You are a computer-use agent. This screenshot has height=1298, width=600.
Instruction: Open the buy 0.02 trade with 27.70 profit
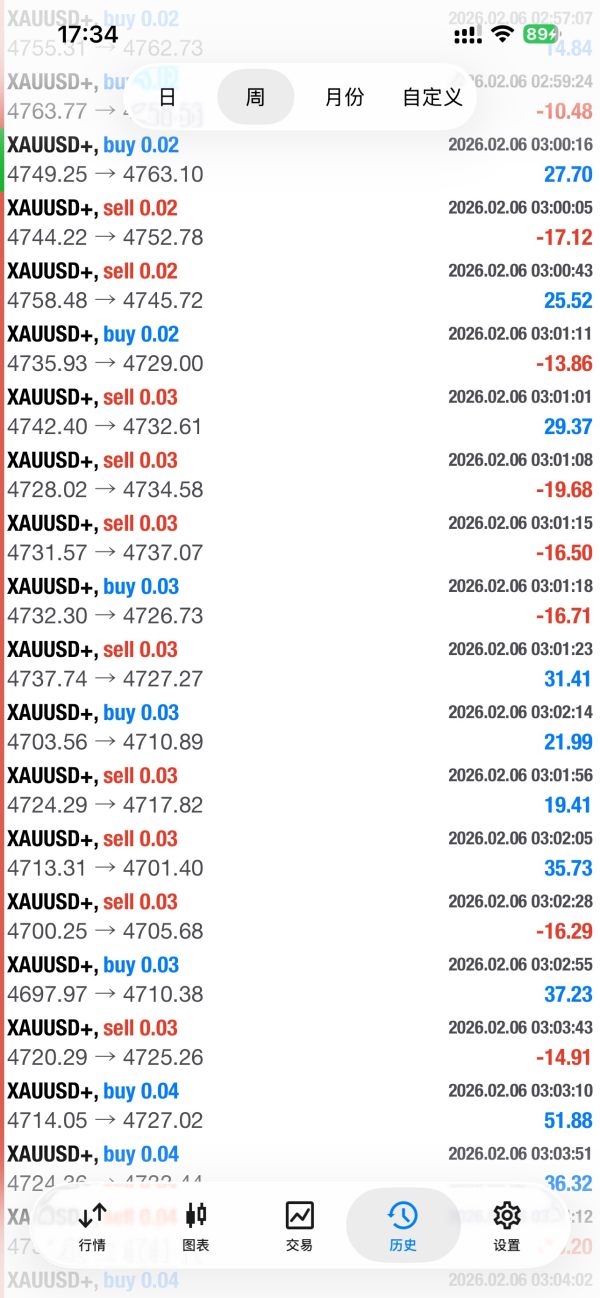tap(300, 160)
